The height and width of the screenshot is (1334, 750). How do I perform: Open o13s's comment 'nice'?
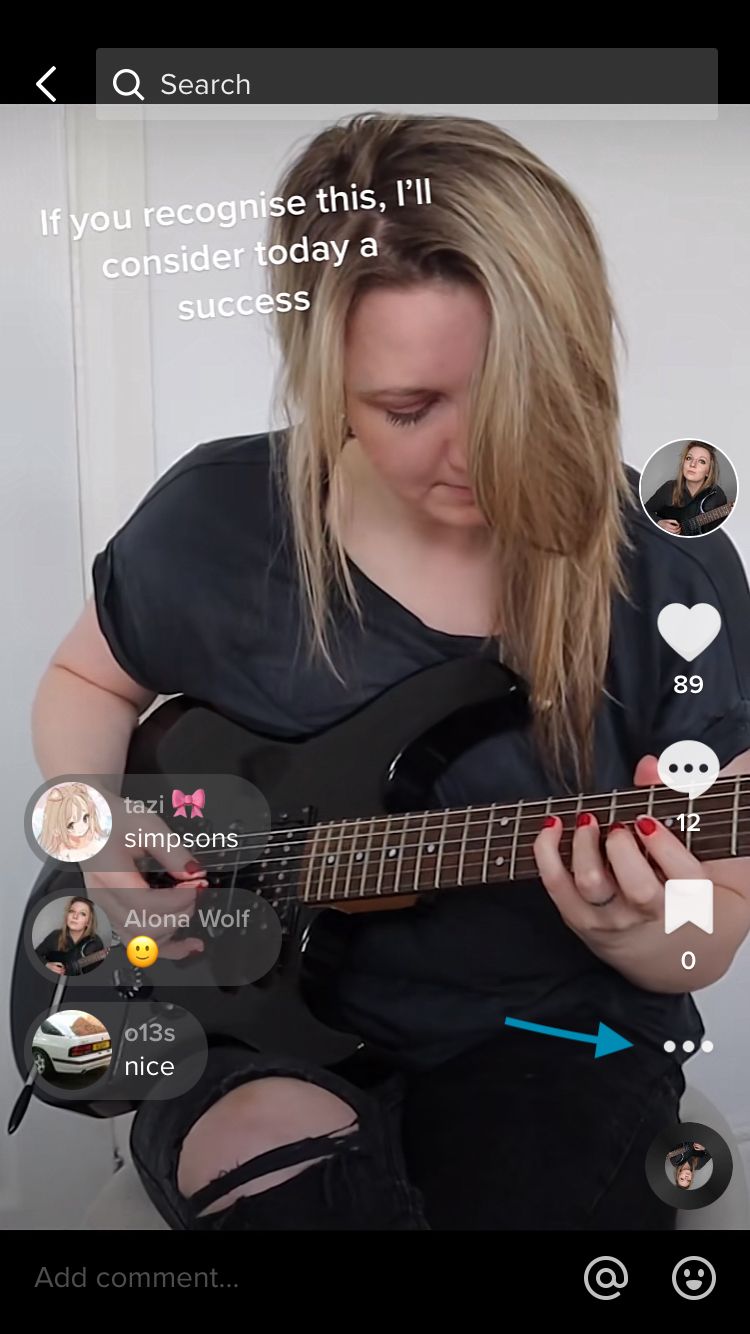pos(116,1050)
